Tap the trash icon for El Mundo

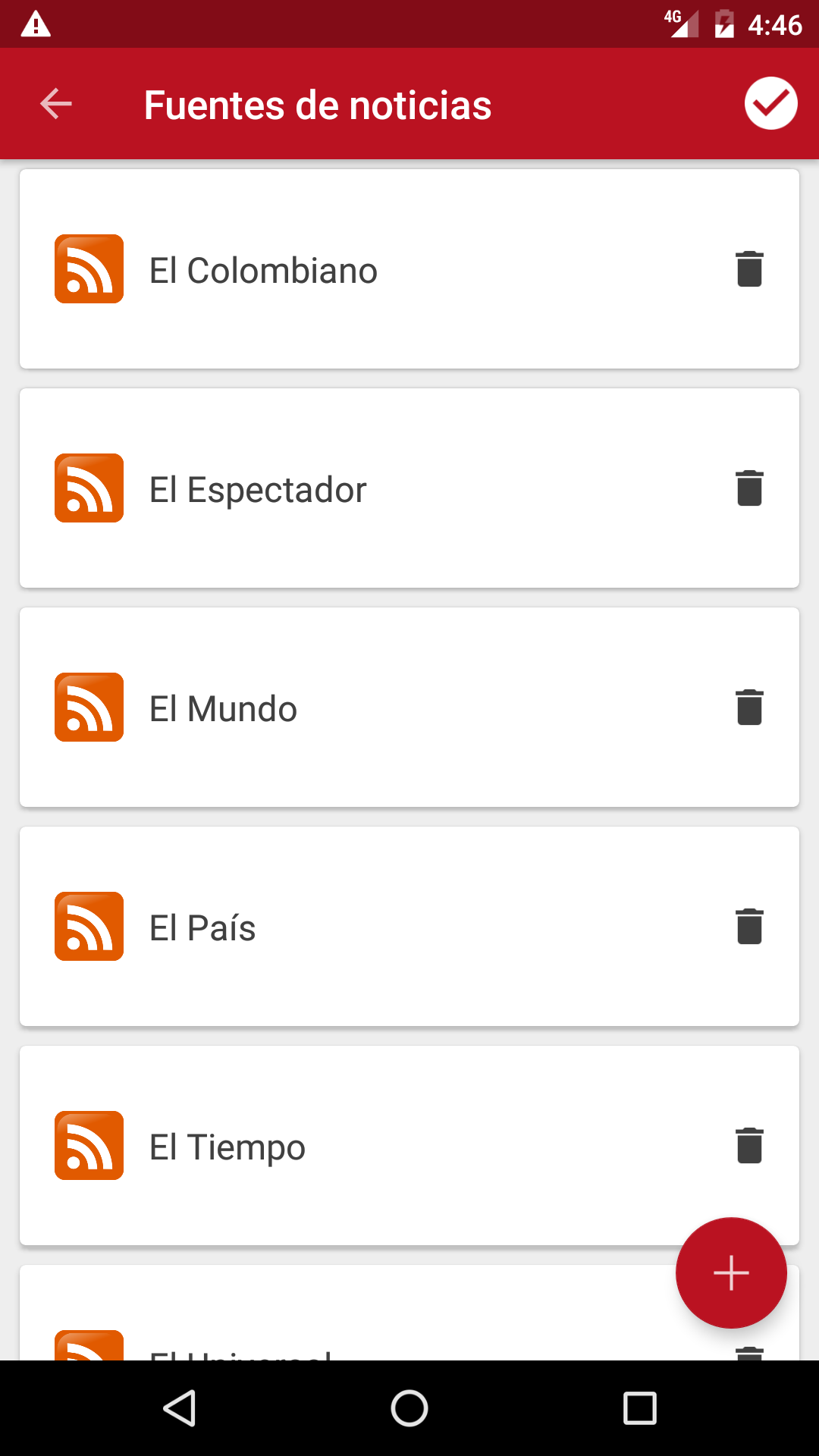749,708
